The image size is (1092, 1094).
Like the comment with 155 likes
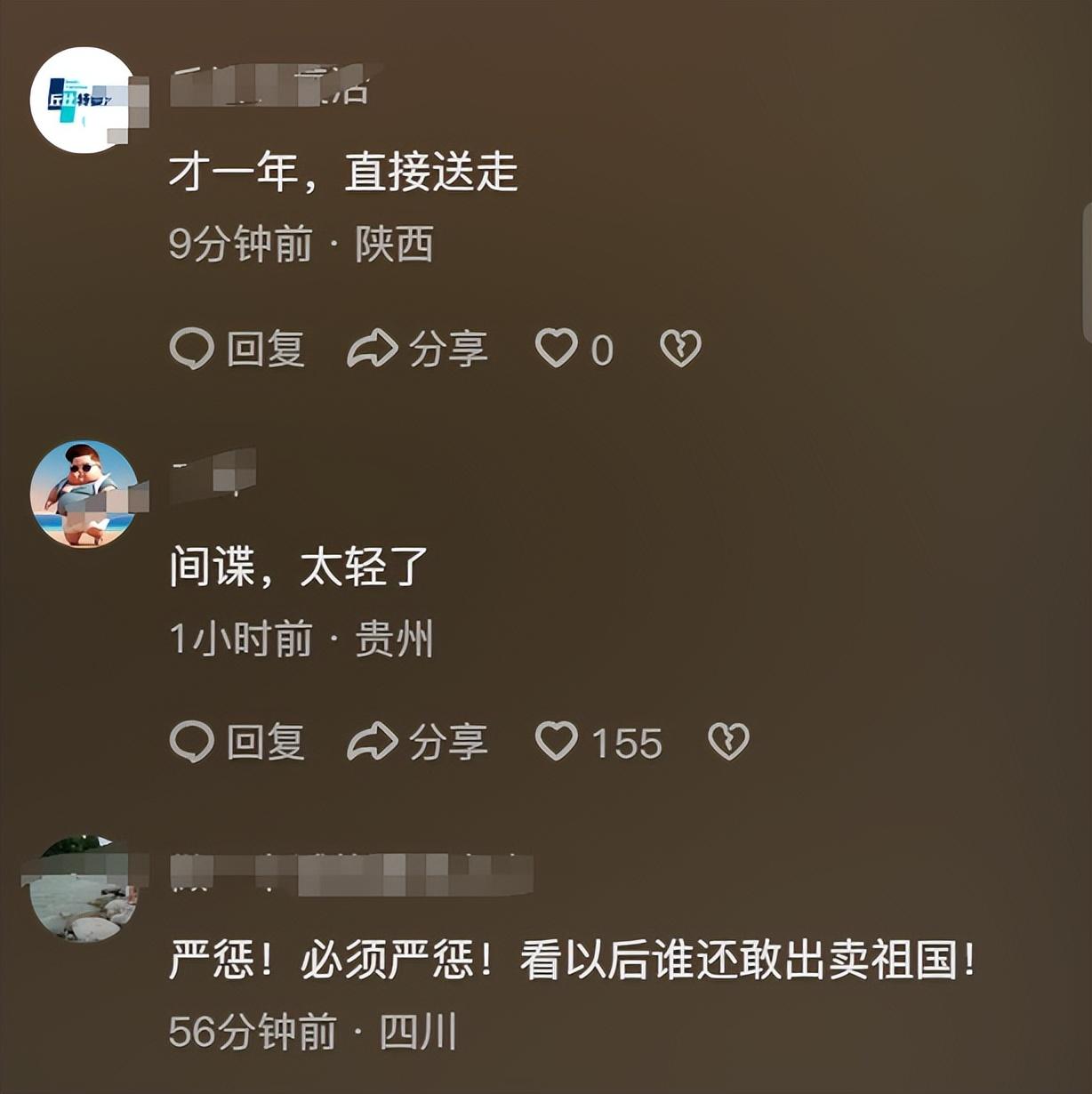click(x=557, y=741)
